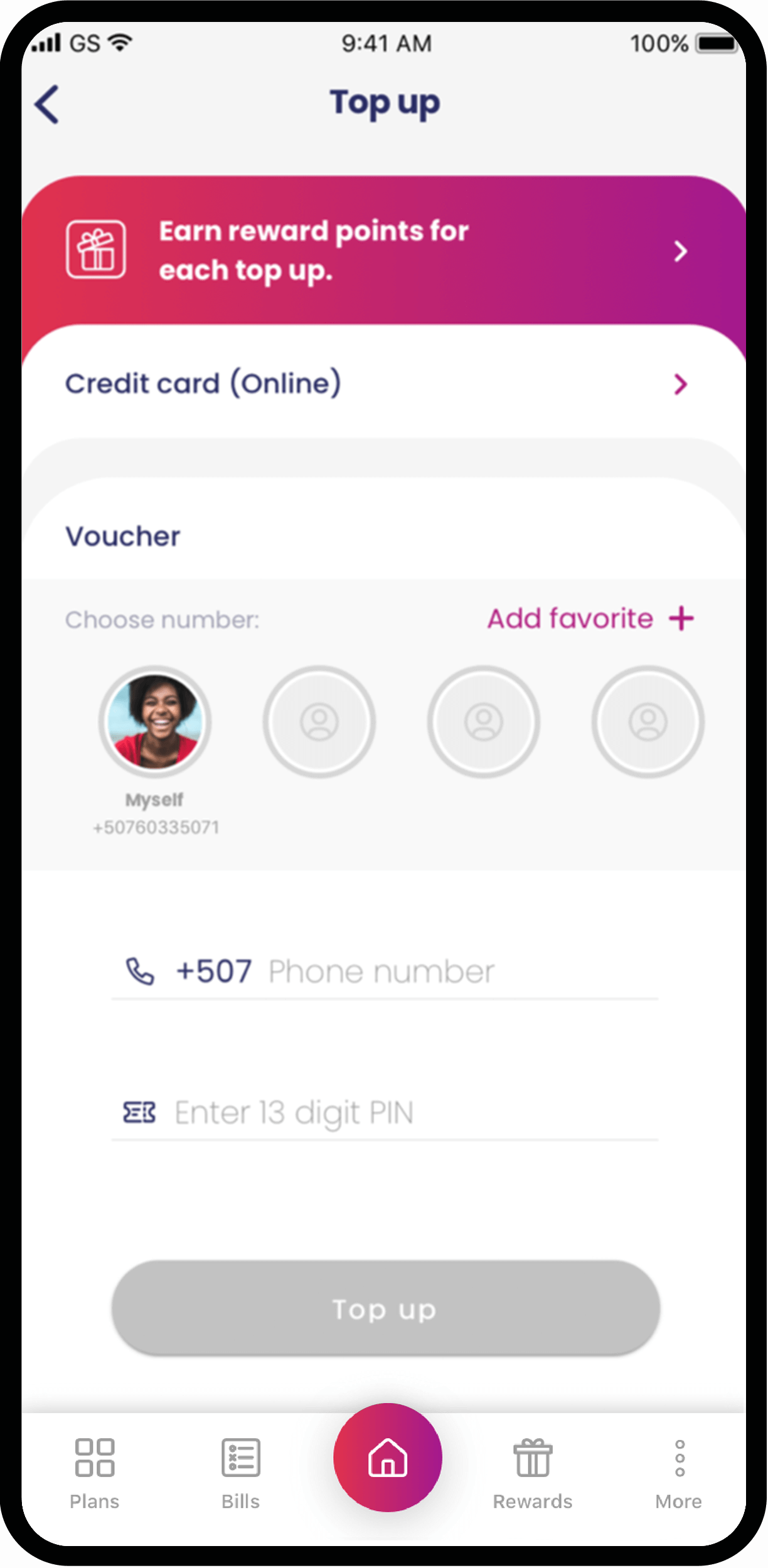Switch to the Bills tab
This screenshot has width=768, height=1568.
240,1471
